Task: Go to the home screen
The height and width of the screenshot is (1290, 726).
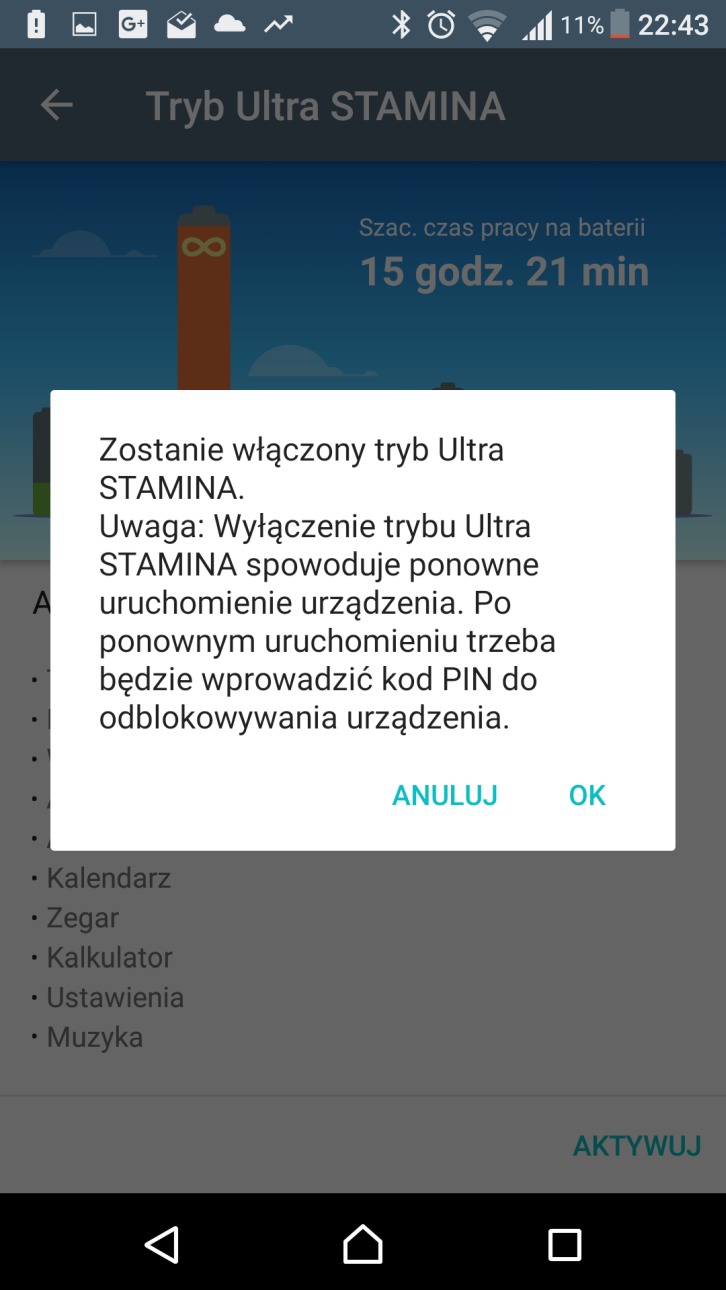Action: tap(363, 1244)
